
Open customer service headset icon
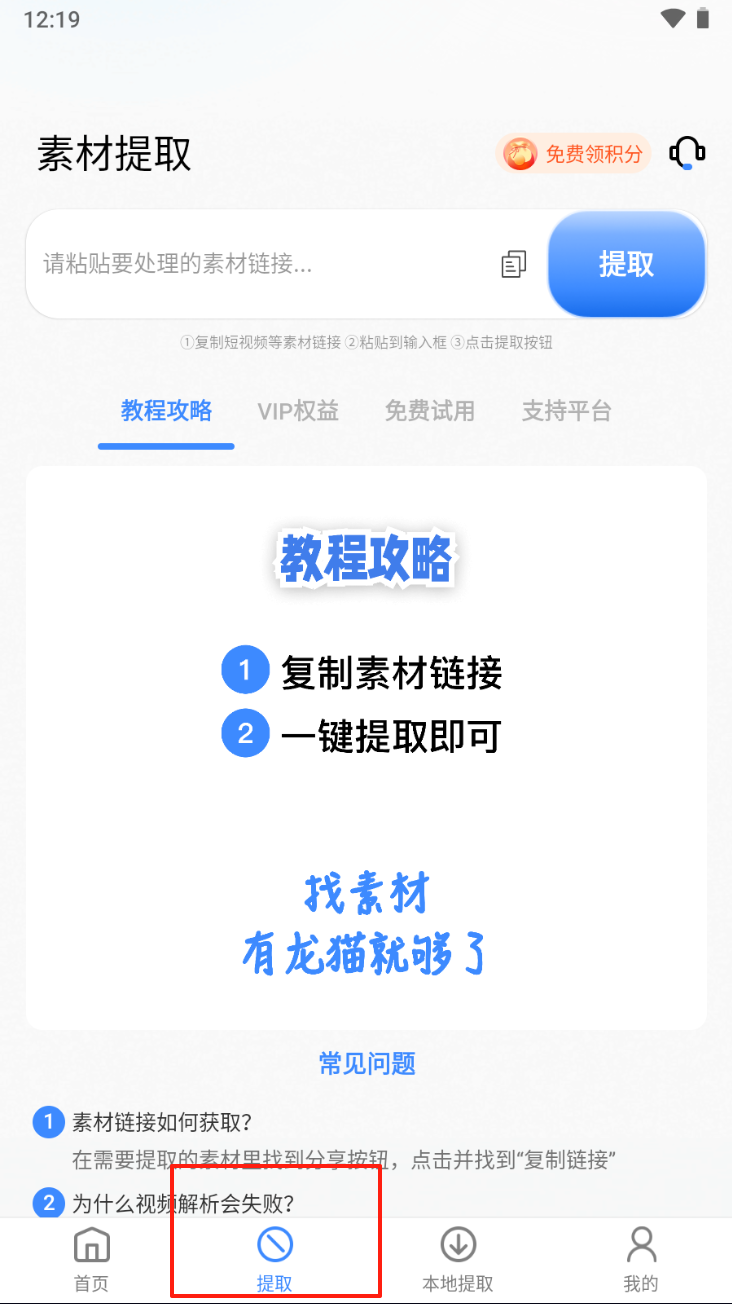pyautogui.click(x=687, y=153)
